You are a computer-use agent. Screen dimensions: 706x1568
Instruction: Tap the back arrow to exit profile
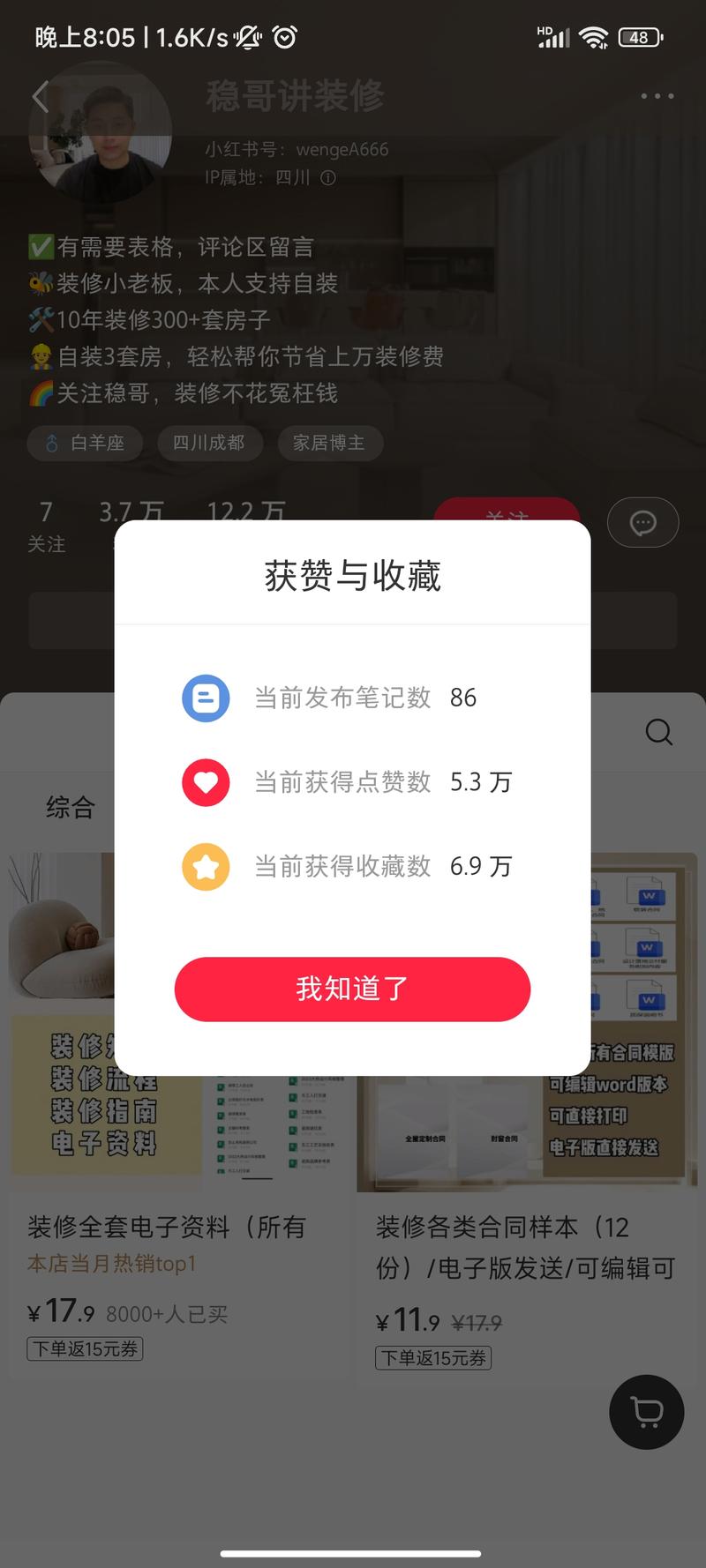[x=41, y=97]
